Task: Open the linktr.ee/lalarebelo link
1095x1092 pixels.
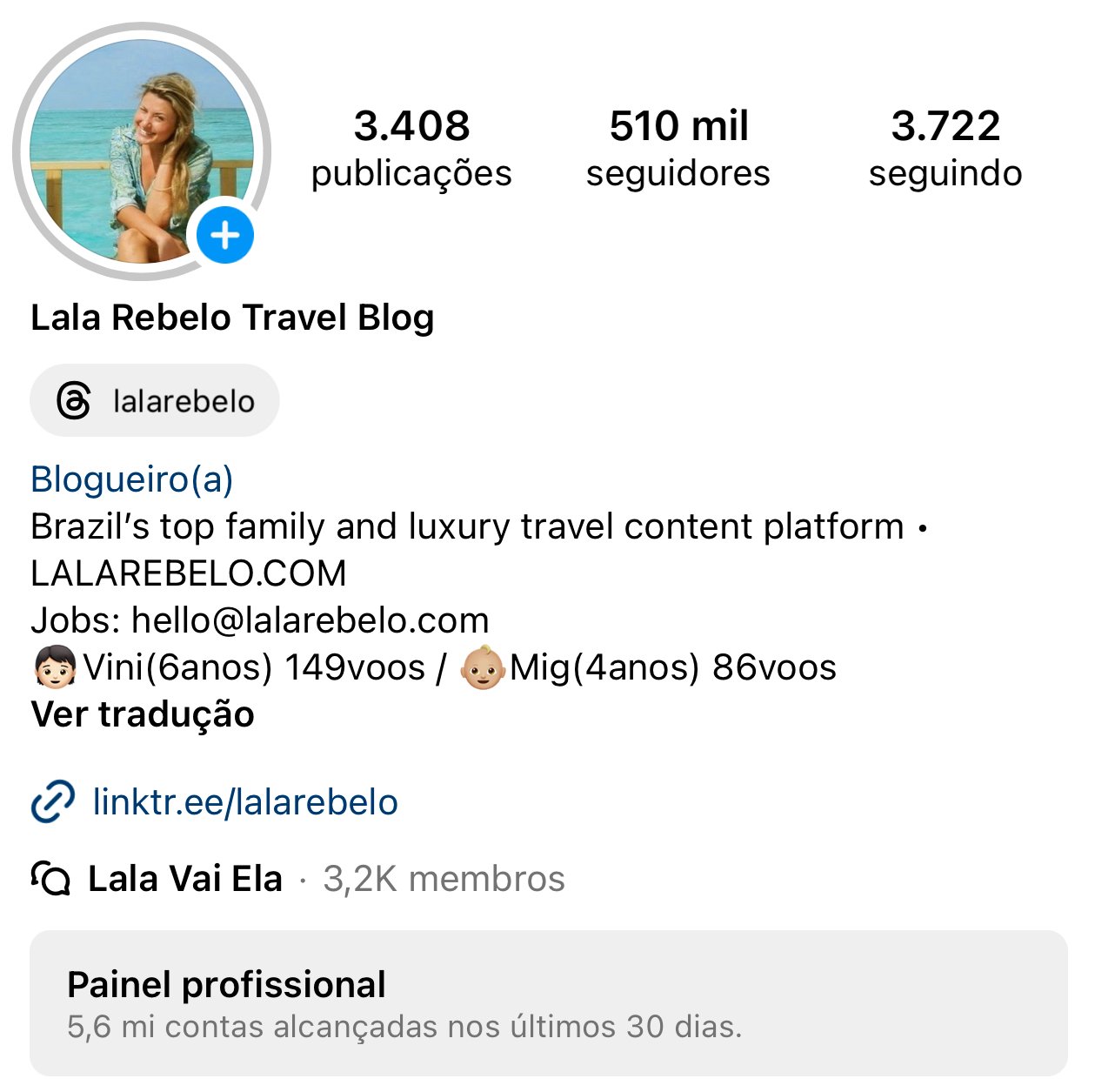Action: point(244,801)
